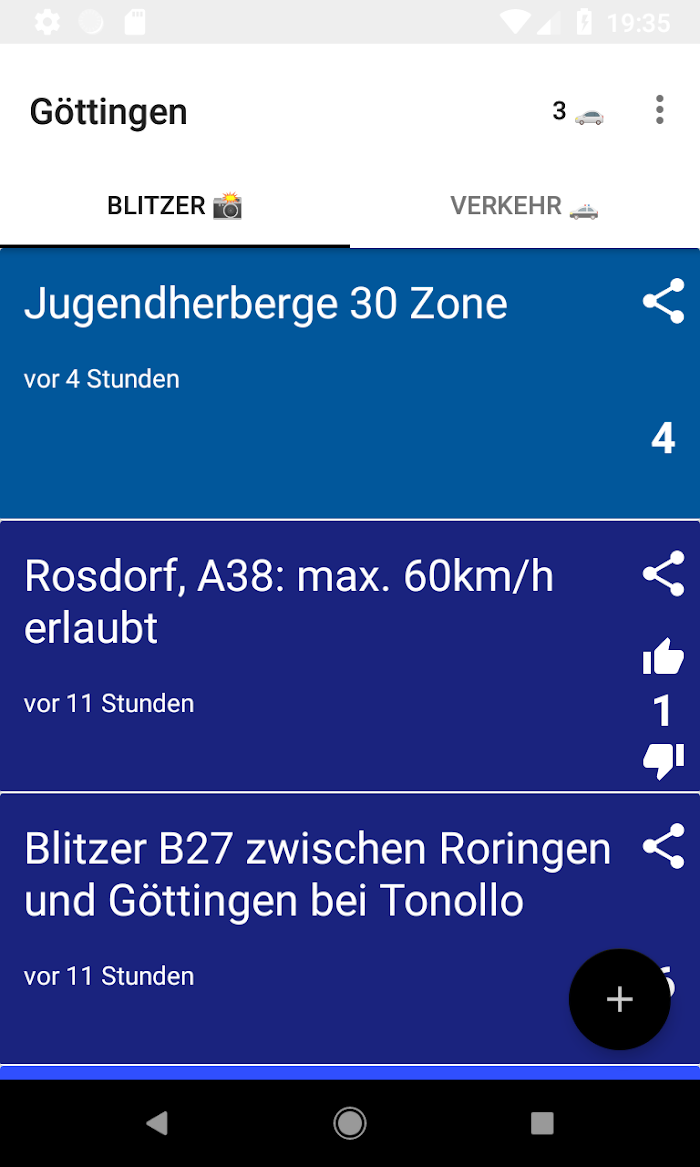Add a new report with plus button
Screen dimensions: 700x1167
coord(620,1000)
